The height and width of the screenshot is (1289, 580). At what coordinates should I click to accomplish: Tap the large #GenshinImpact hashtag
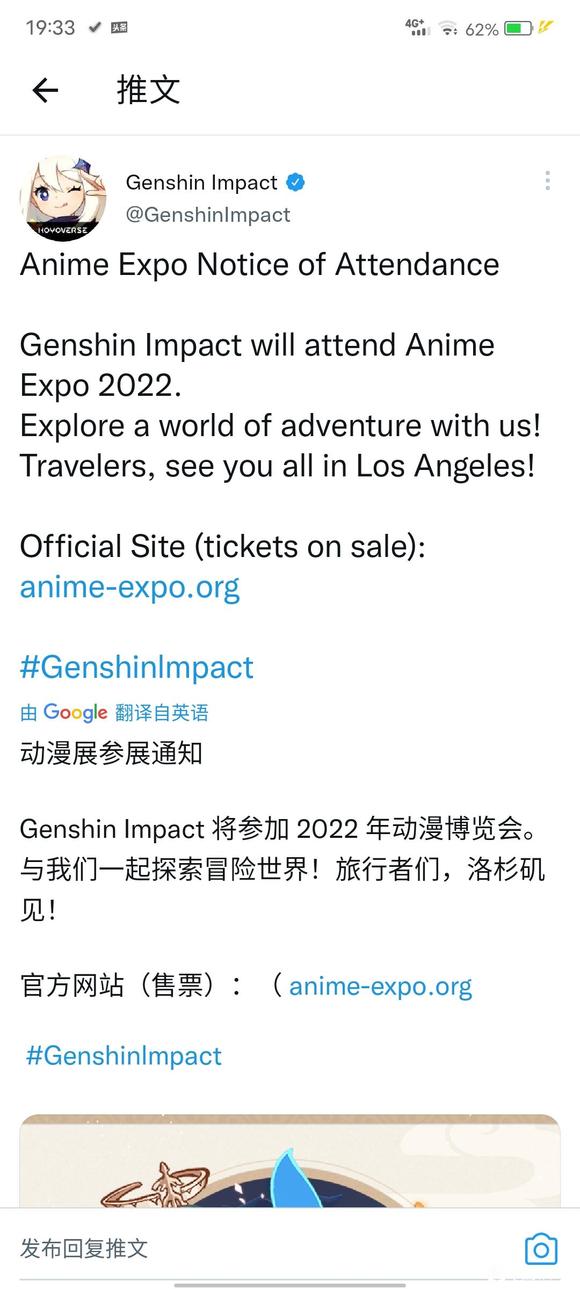[x=137, y=667]
